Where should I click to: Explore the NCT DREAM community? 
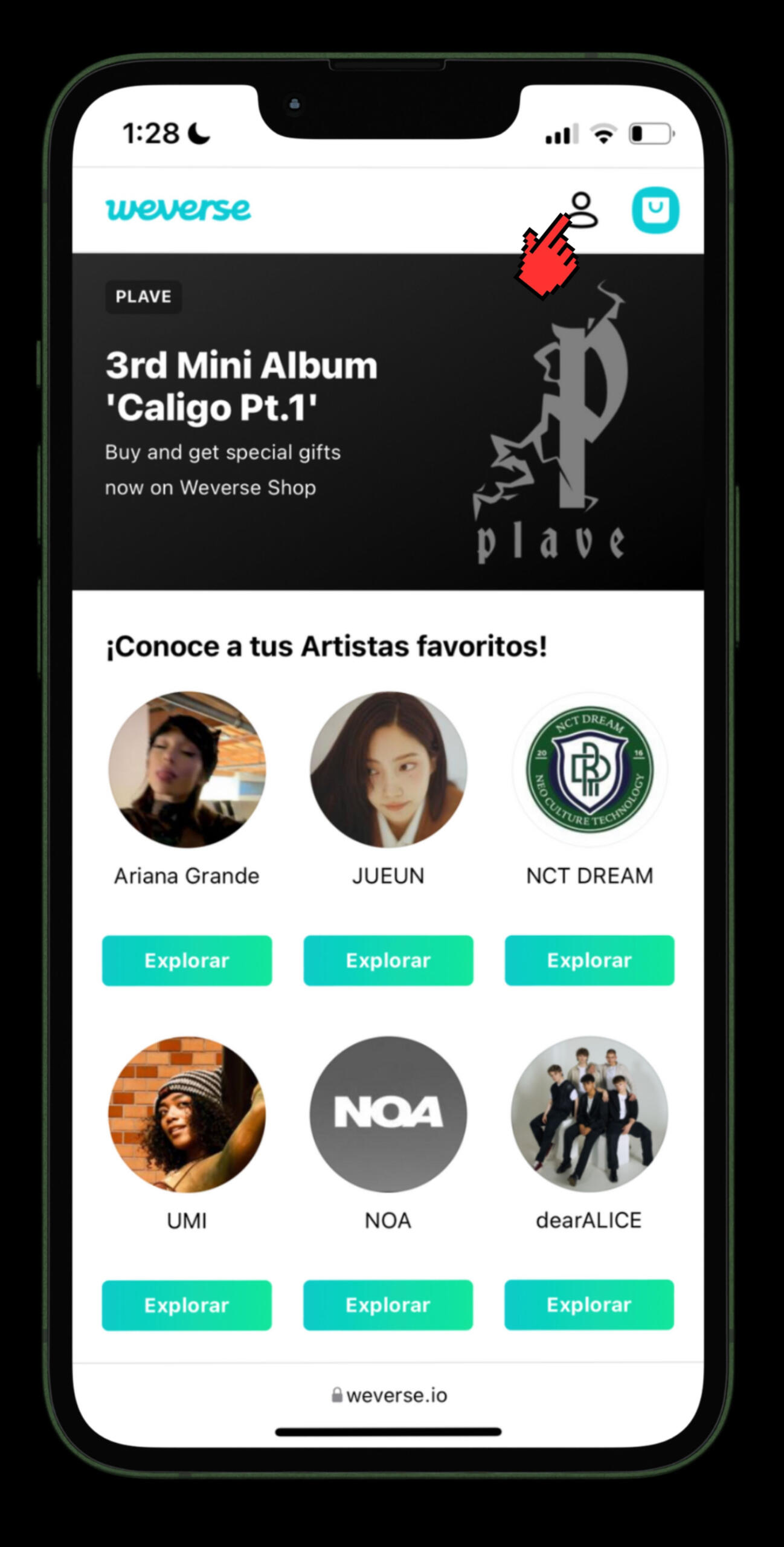590,960
